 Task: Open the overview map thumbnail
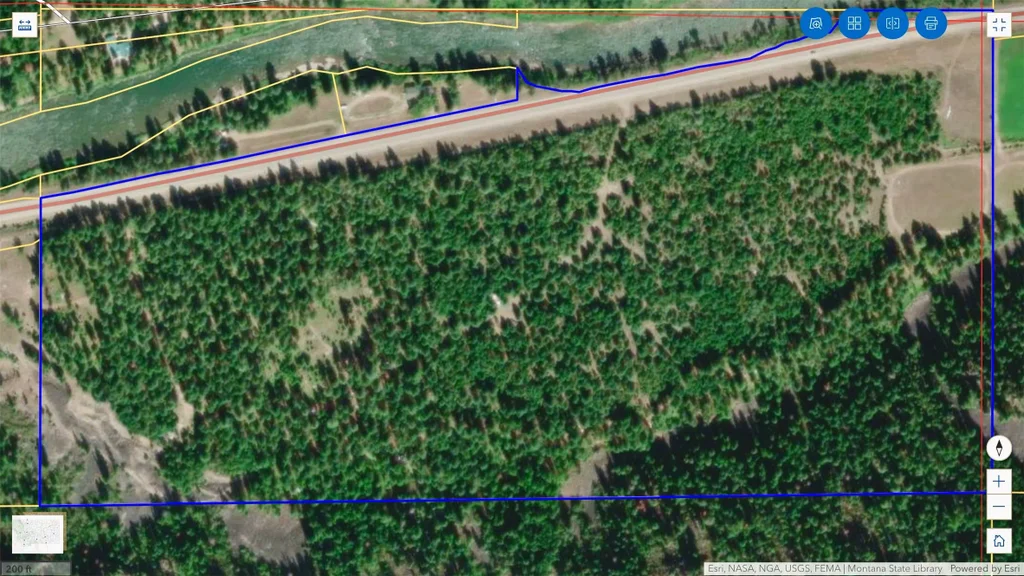(x=38, y=533)
